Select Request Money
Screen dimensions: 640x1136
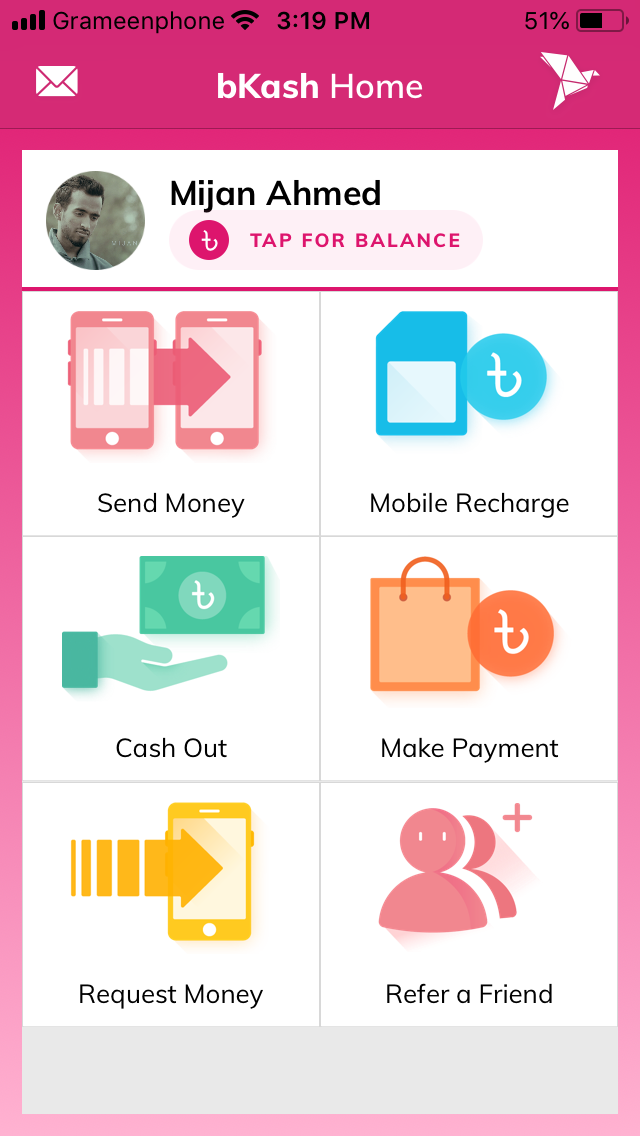click(171, 905)
